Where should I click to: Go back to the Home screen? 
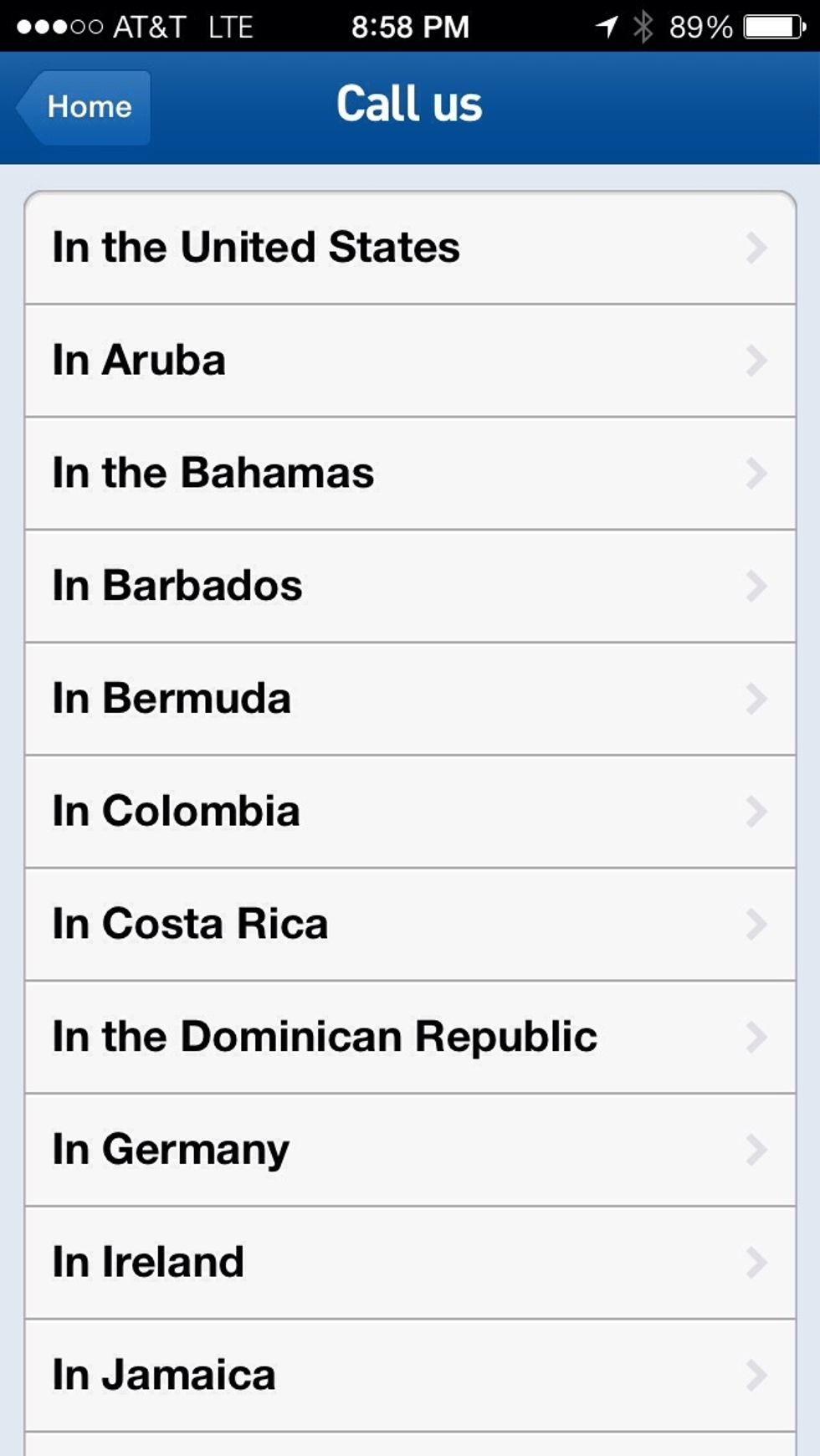point(85,107)
